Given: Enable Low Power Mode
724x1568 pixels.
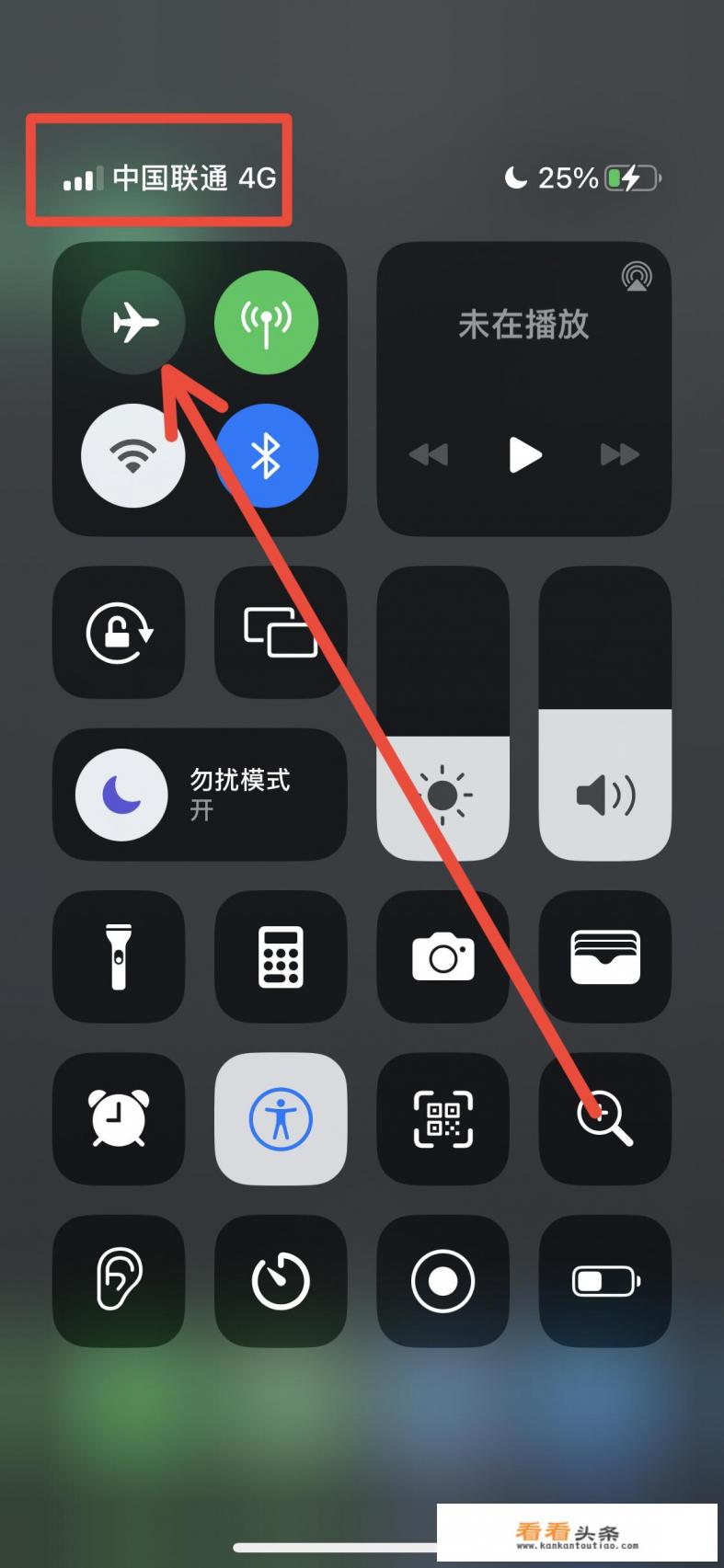Looking at the screenshot, I should click(x=604, y=1280).
